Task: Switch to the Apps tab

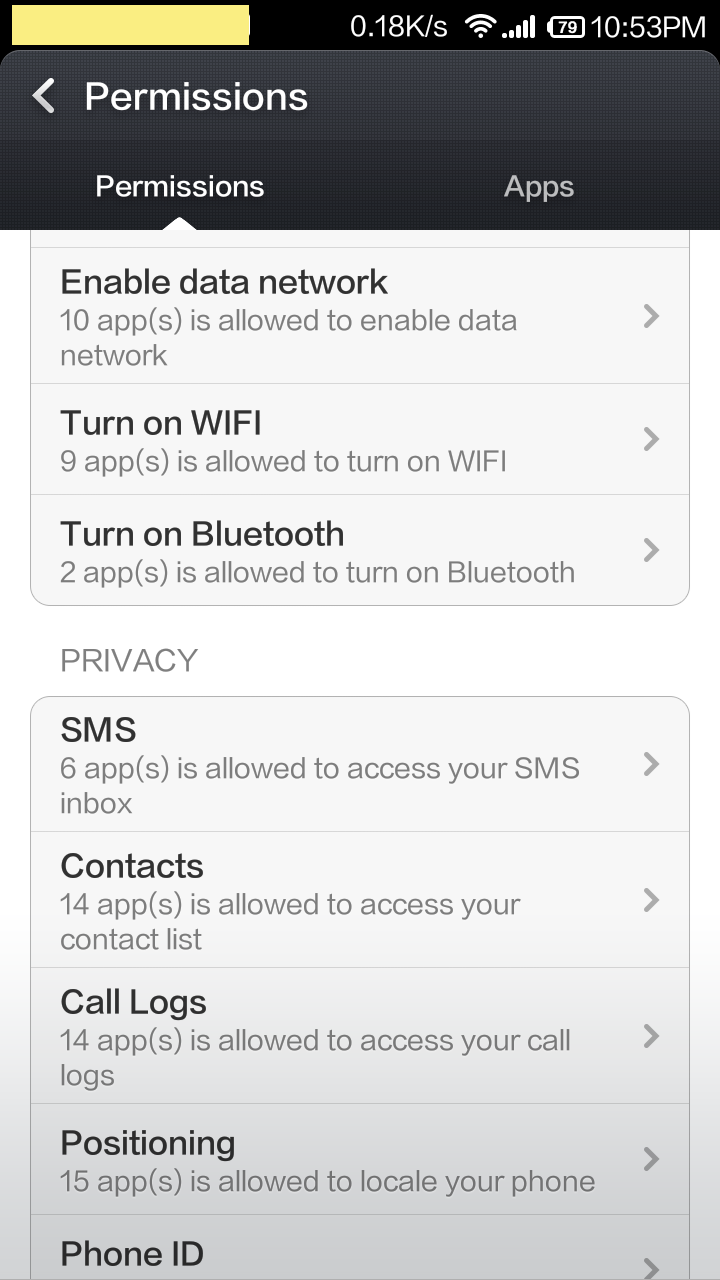Action: (x=539, y=187)
